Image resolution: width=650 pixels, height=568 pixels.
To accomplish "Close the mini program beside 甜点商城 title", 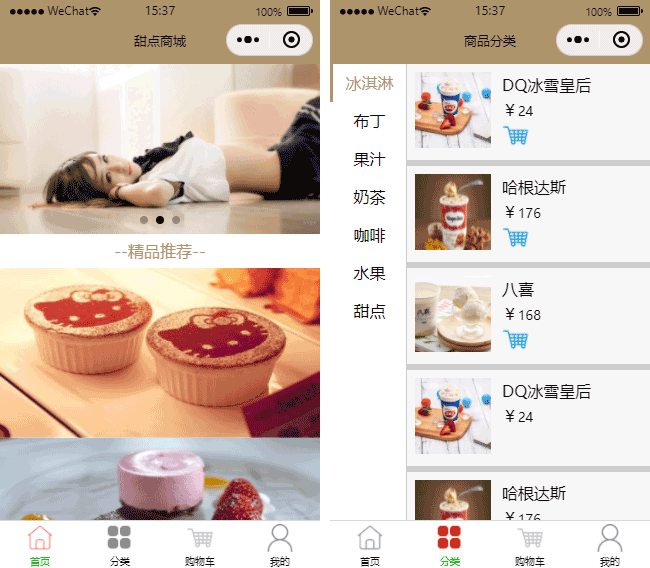I will click(291, 40).
